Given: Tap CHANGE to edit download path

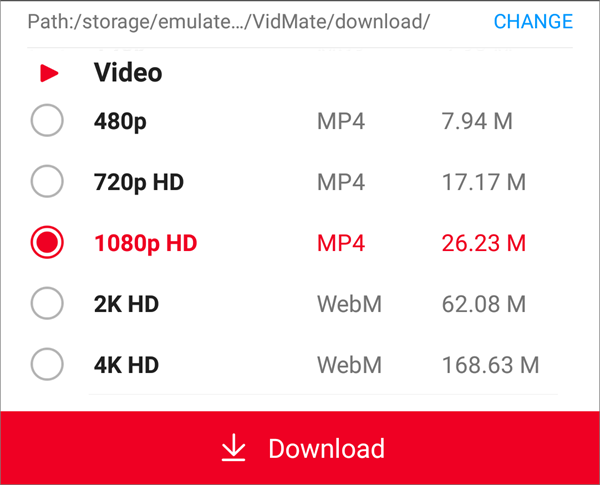Looking at the screenshot, I should pos(533,21).
